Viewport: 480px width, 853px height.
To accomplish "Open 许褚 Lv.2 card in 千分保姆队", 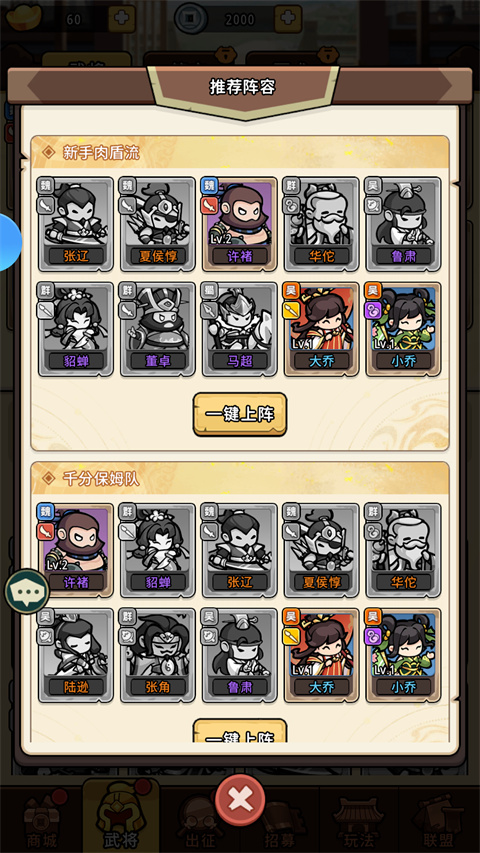I will 76,551.
